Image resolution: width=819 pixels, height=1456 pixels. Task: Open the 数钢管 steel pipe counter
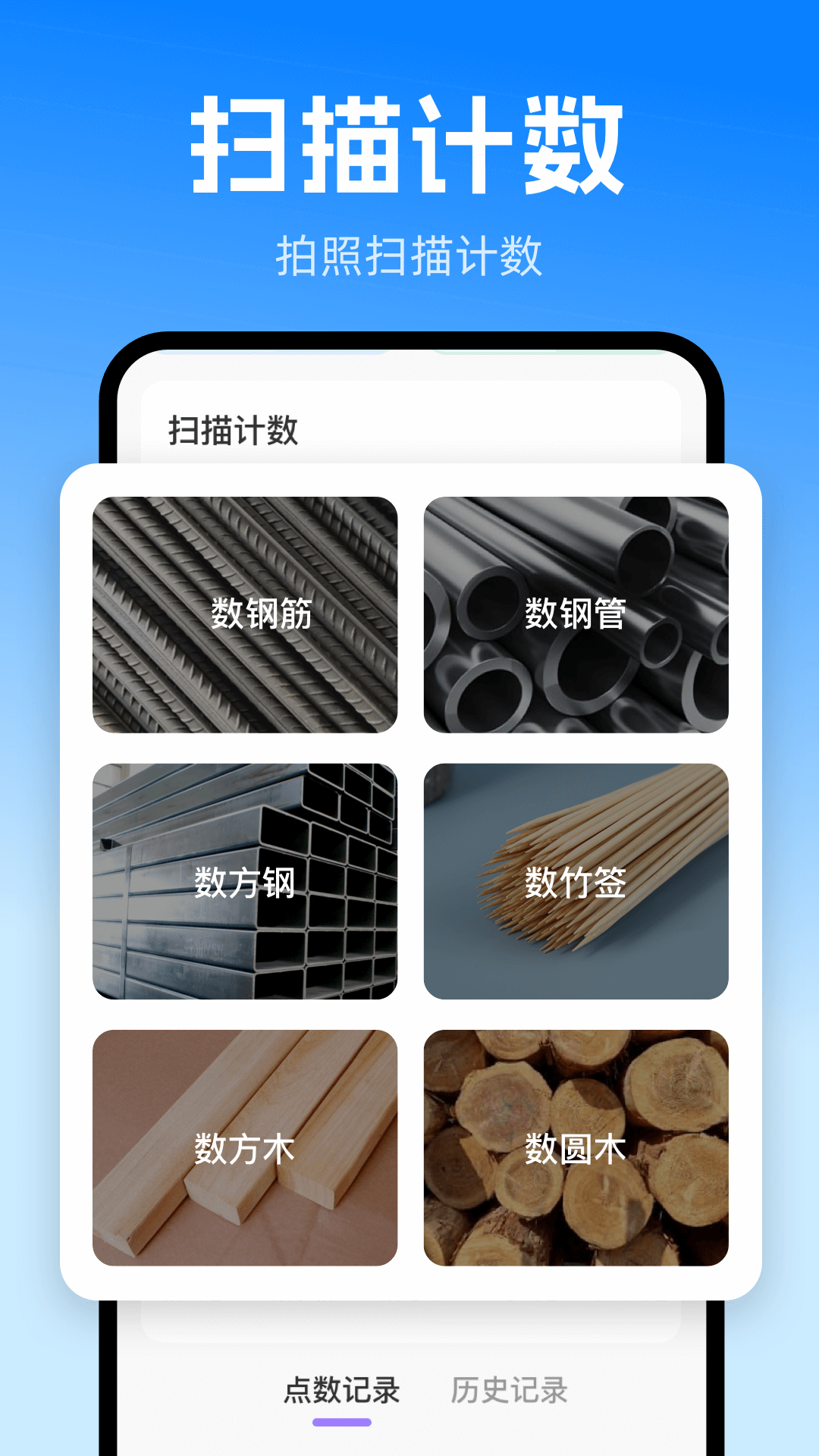(575, 614)
